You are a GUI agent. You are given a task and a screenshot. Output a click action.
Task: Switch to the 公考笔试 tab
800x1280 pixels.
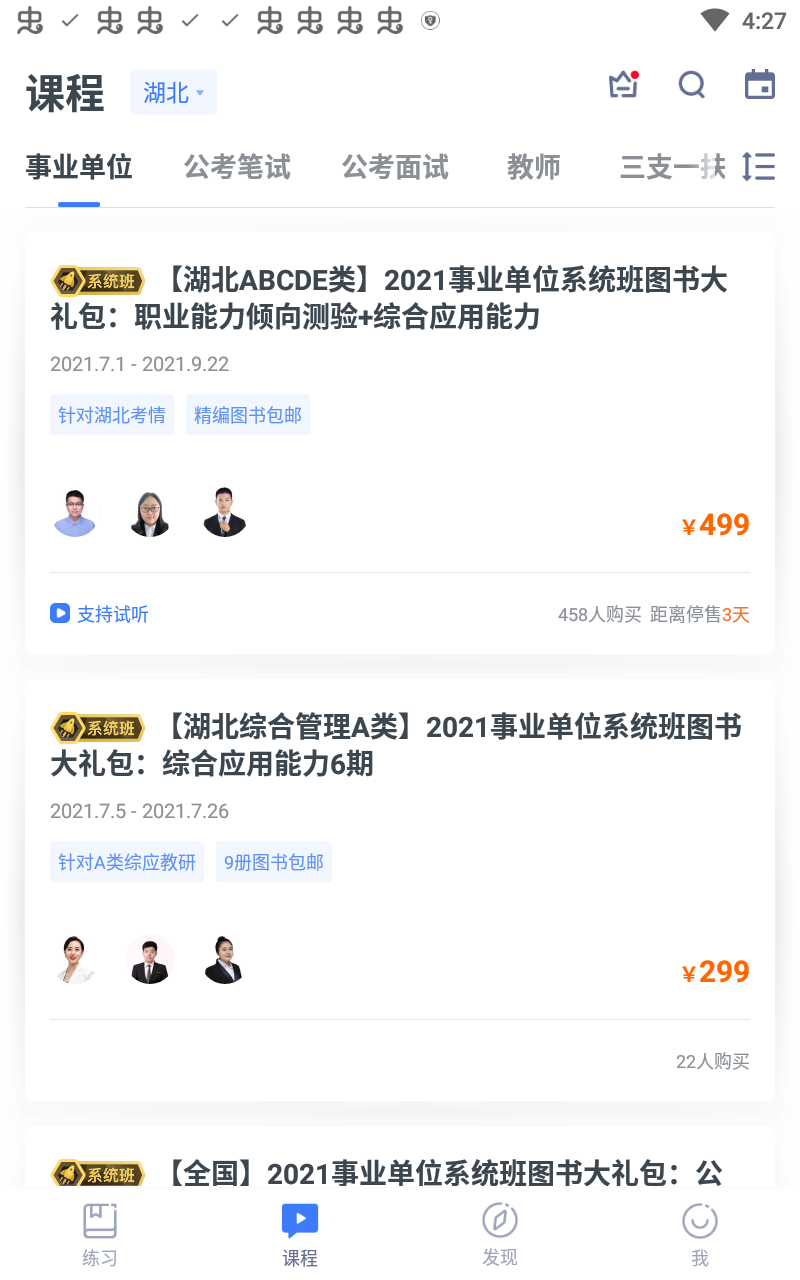(237, 167)
